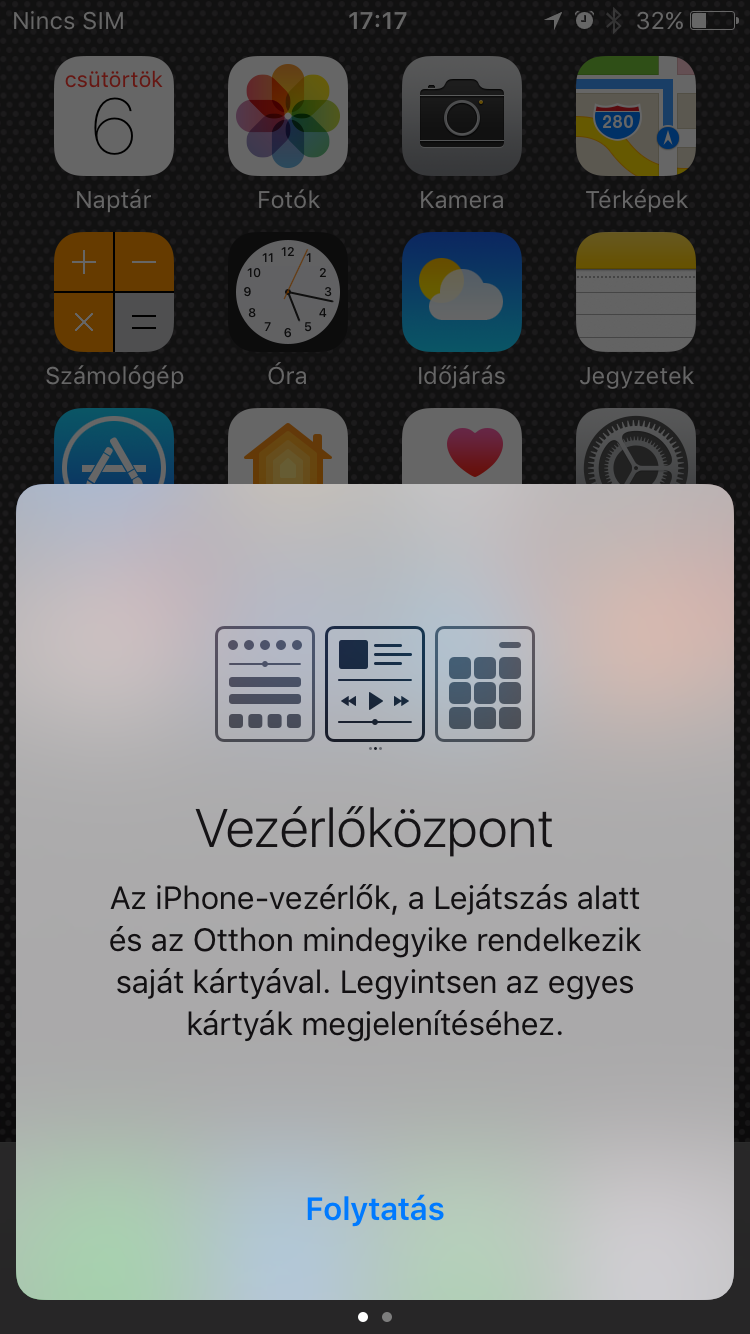Open the Jegyzetek notes app
This screenshot has height=1334, width=750.
click(635, 292)
